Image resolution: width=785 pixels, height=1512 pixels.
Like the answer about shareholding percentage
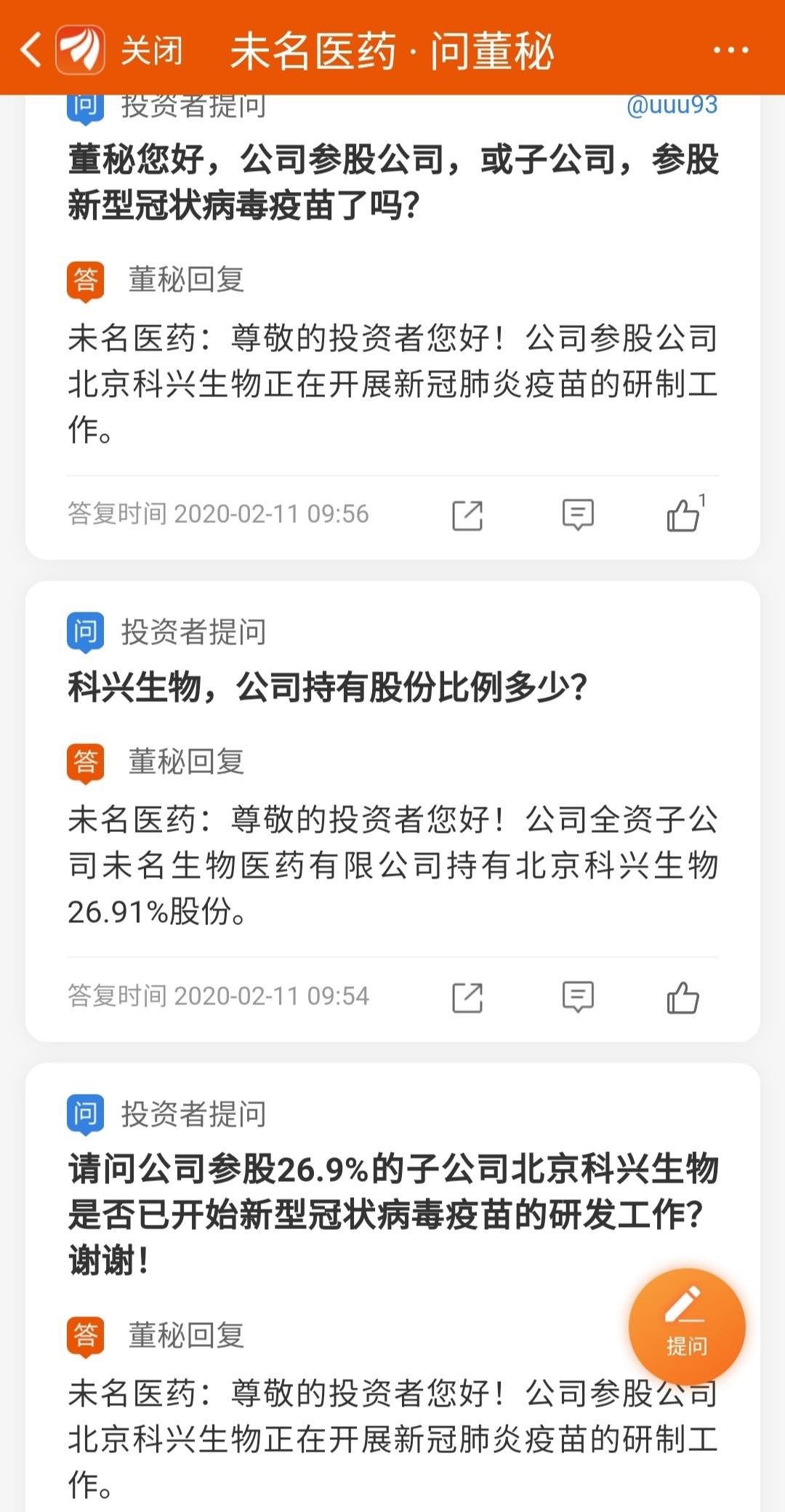[x=682, y=997]
